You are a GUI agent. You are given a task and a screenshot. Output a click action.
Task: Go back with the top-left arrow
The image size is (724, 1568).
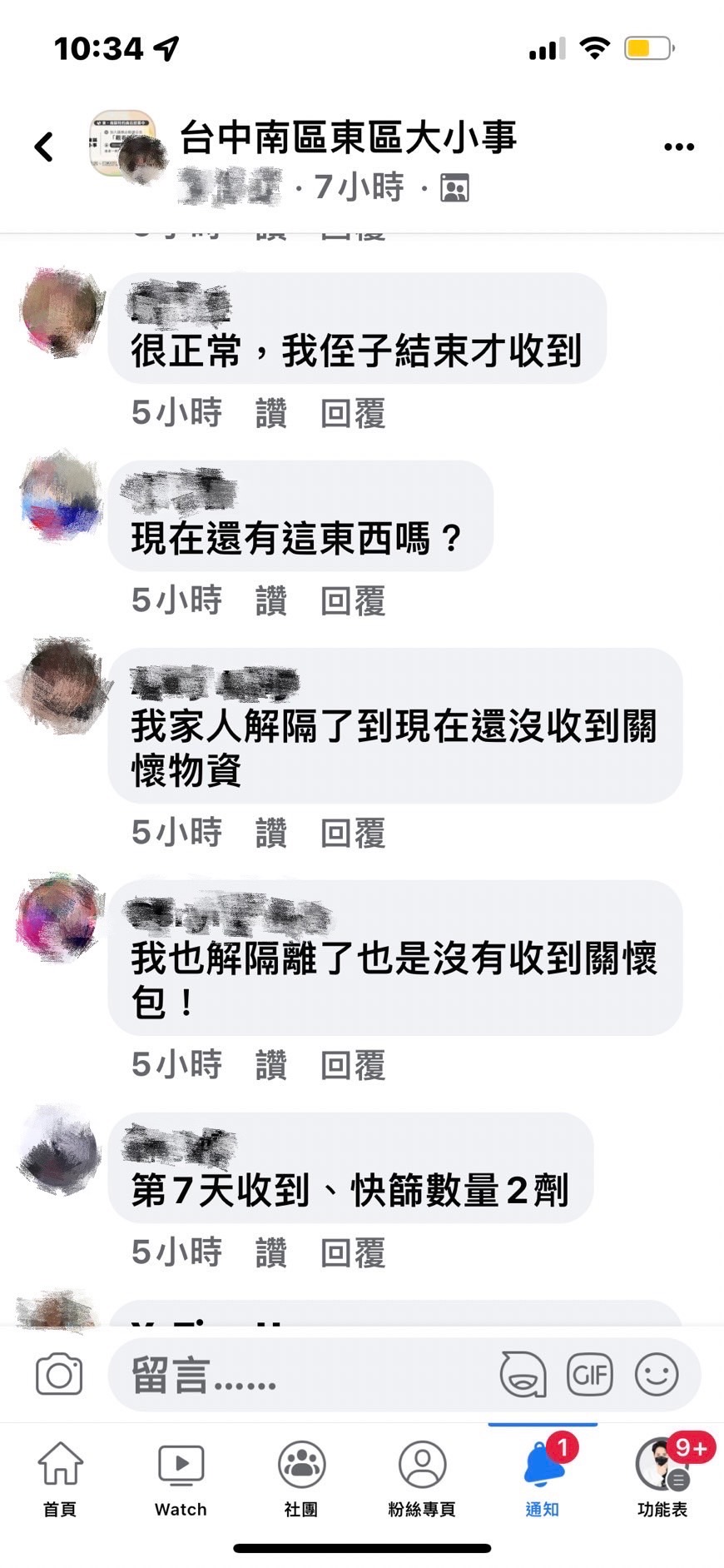click(43, 147)
